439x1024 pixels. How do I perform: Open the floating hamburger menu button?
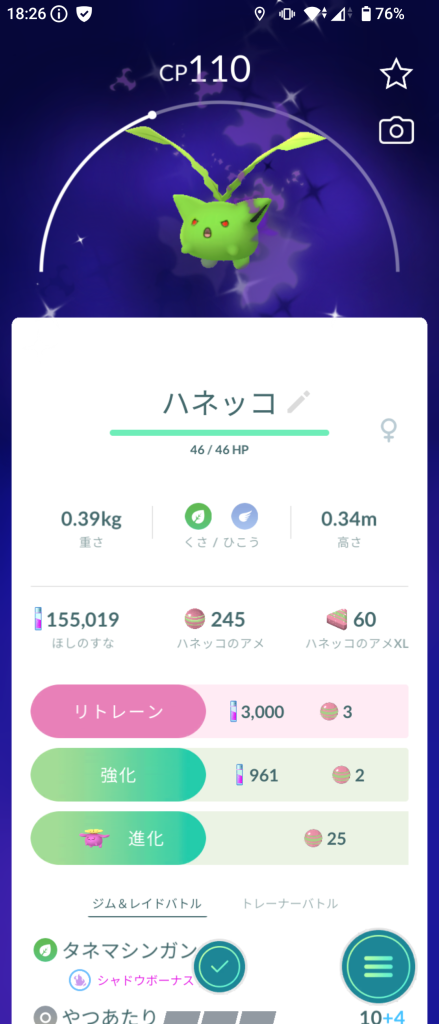tap(378, 966)
